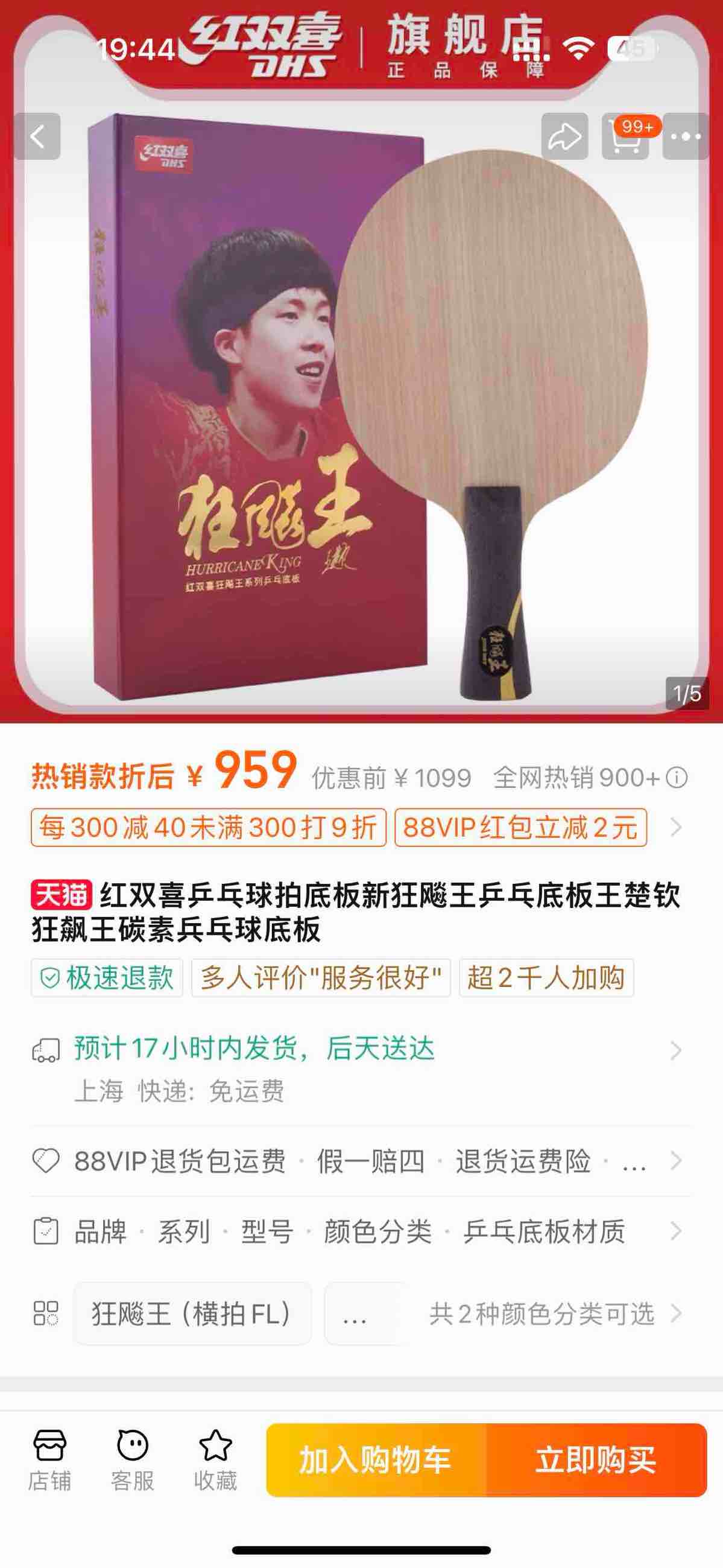Open the shopping cart
This screenshot has height=1568, width=723.
625,136
